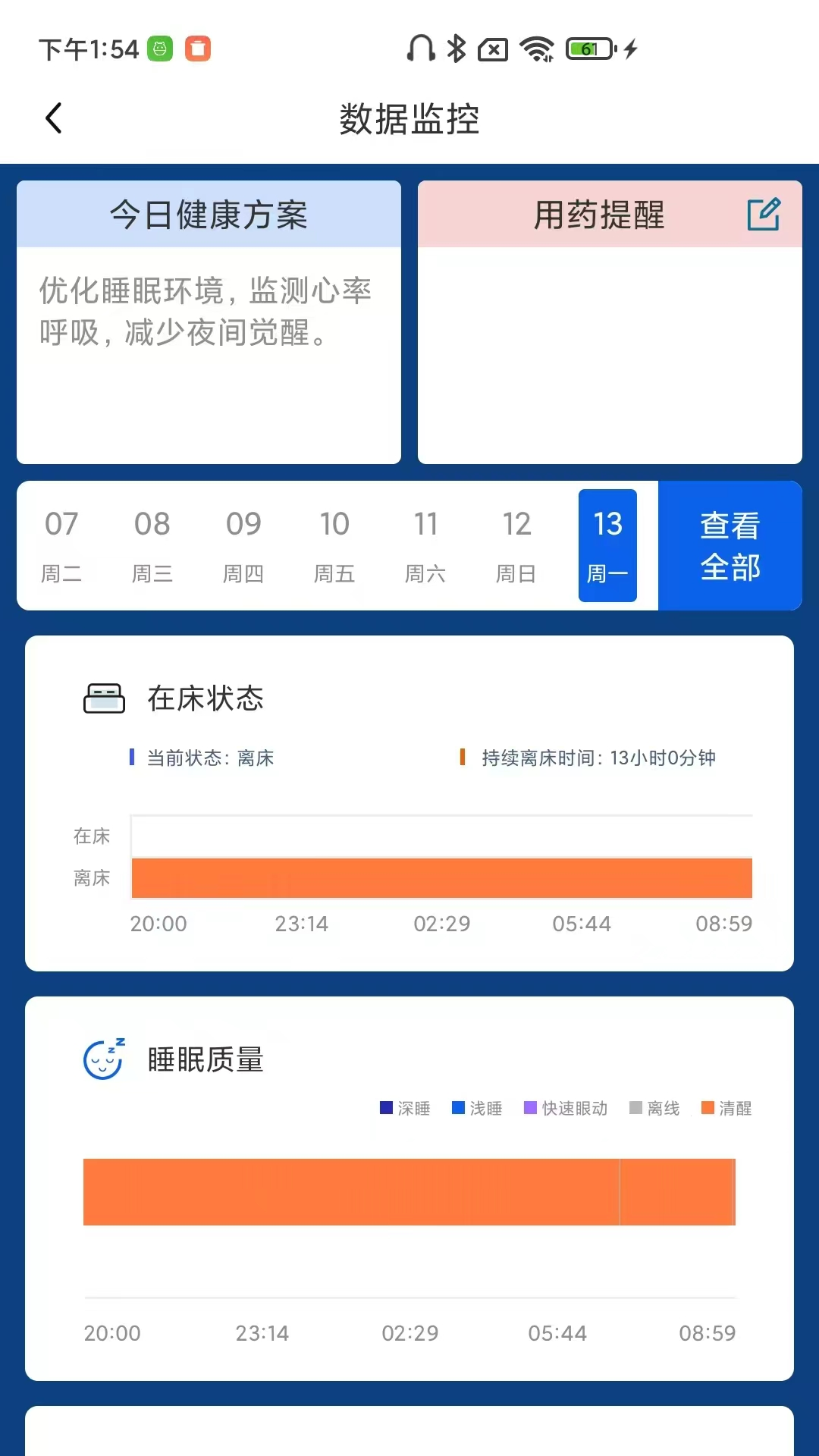Click the 查看全部 button
The height and width of the screenshot is (1456, 819).
(x=730, y=545)
